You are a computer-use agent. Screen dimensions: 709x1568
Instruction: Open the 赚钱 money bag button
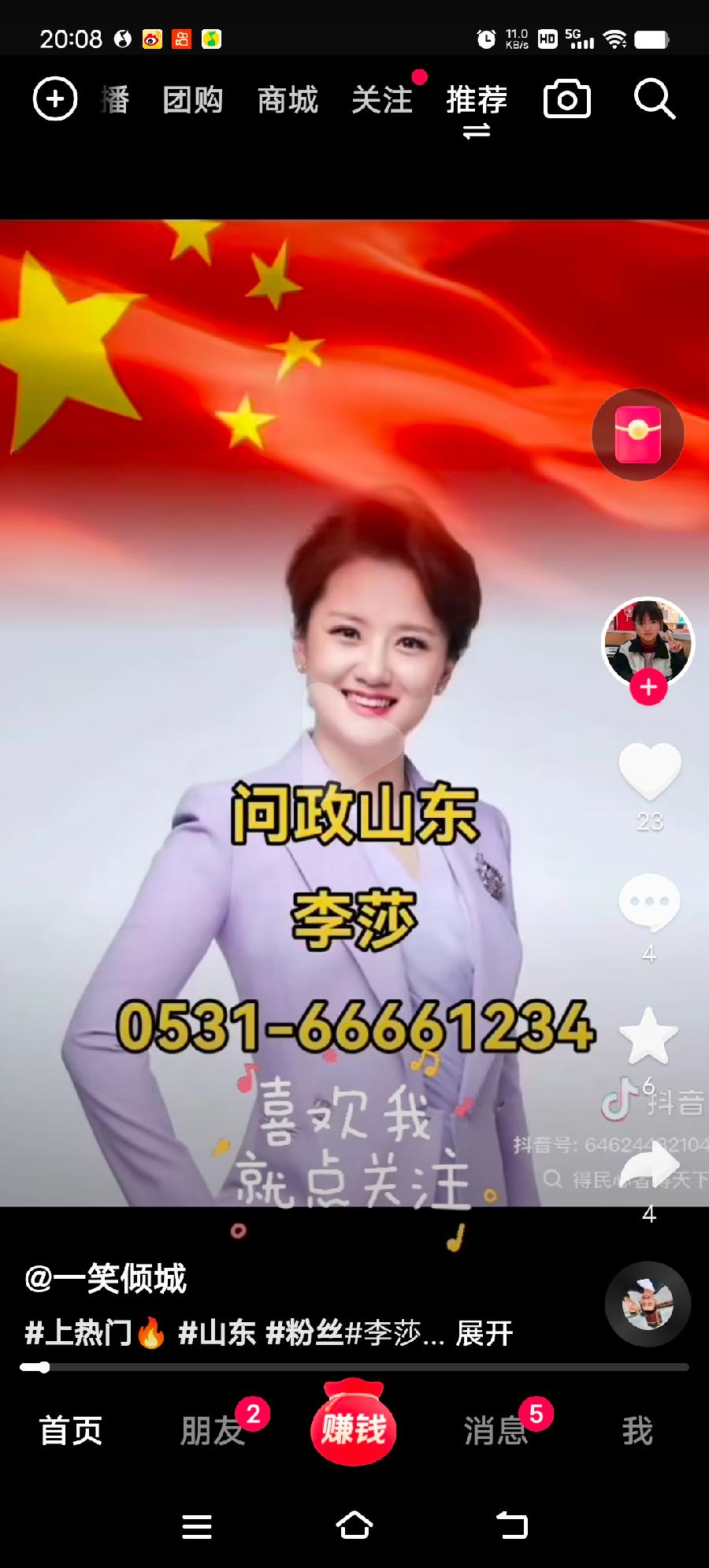click(x=354, y=1428)
